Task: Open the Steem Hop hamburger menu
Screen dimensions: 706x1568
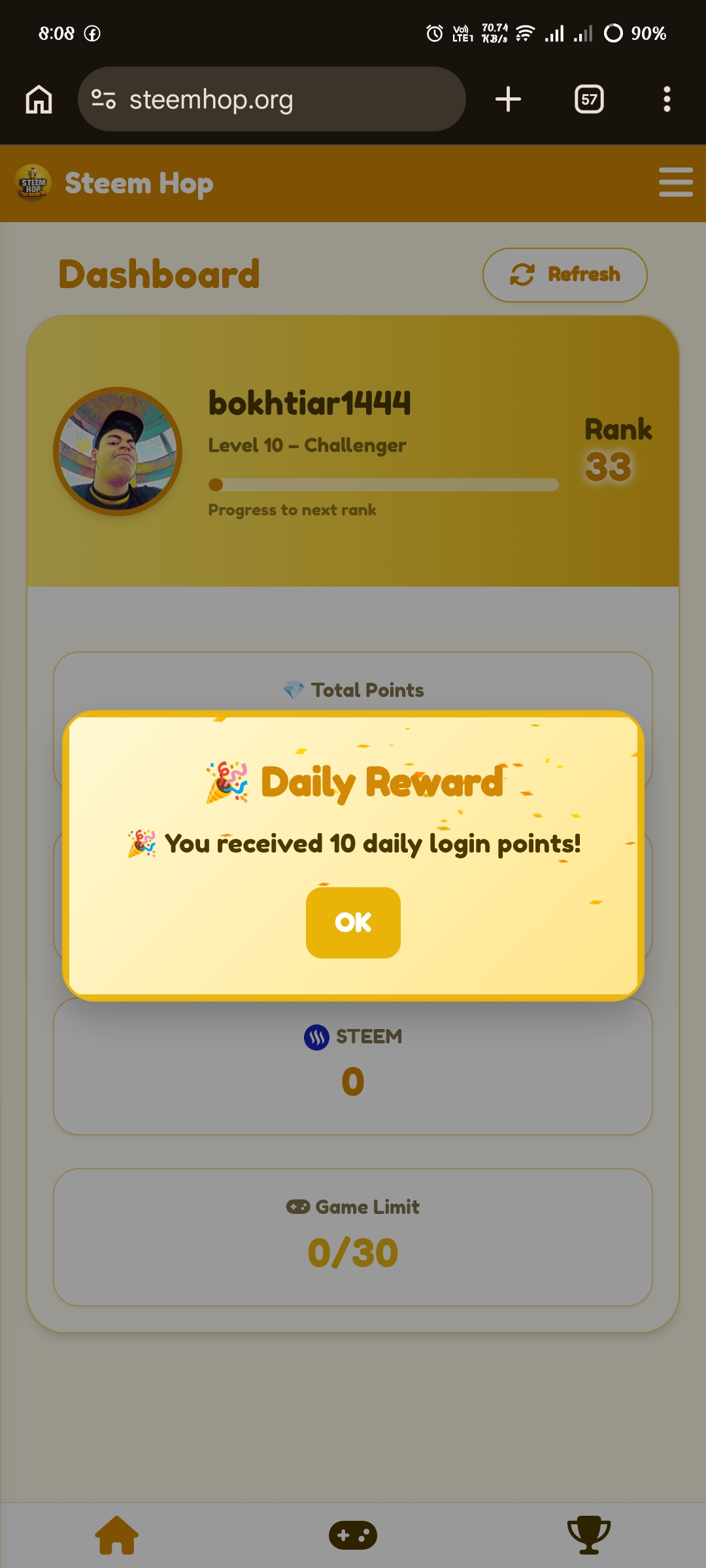Action: tap(676, 182)
